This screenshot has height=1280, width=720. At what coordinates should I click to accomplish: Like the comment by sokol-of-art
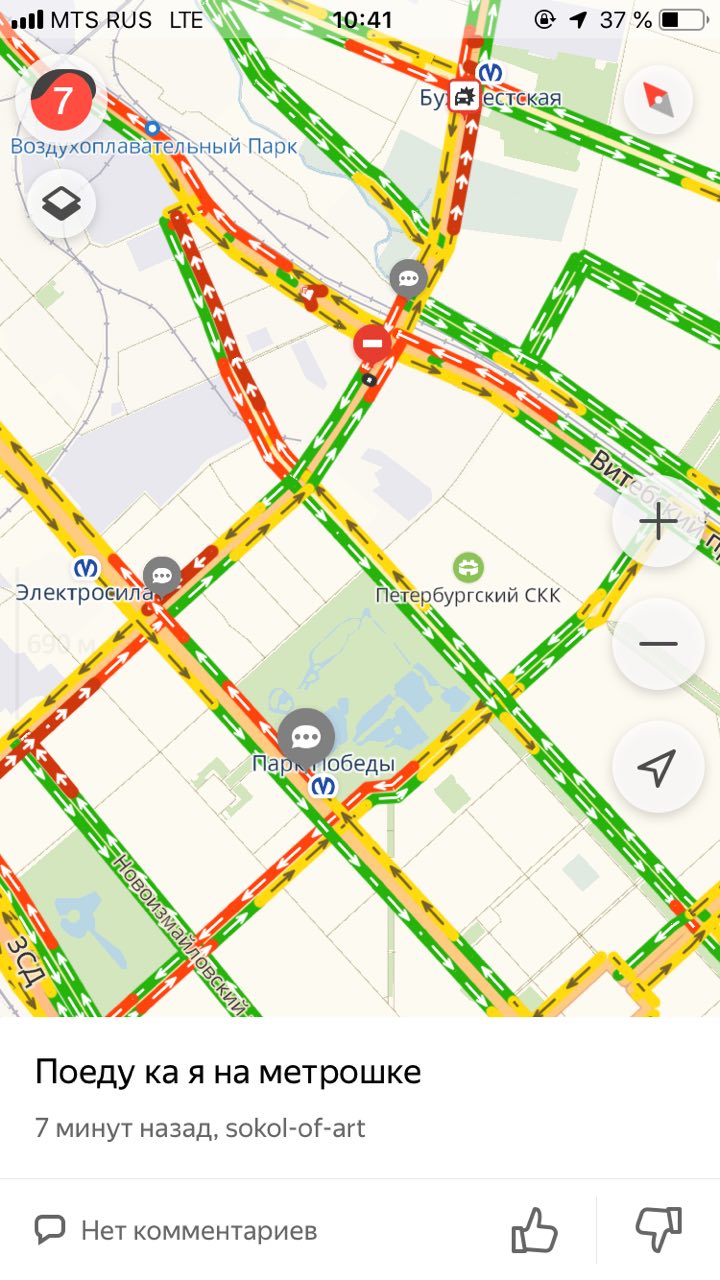click(x=534, y=1229)
